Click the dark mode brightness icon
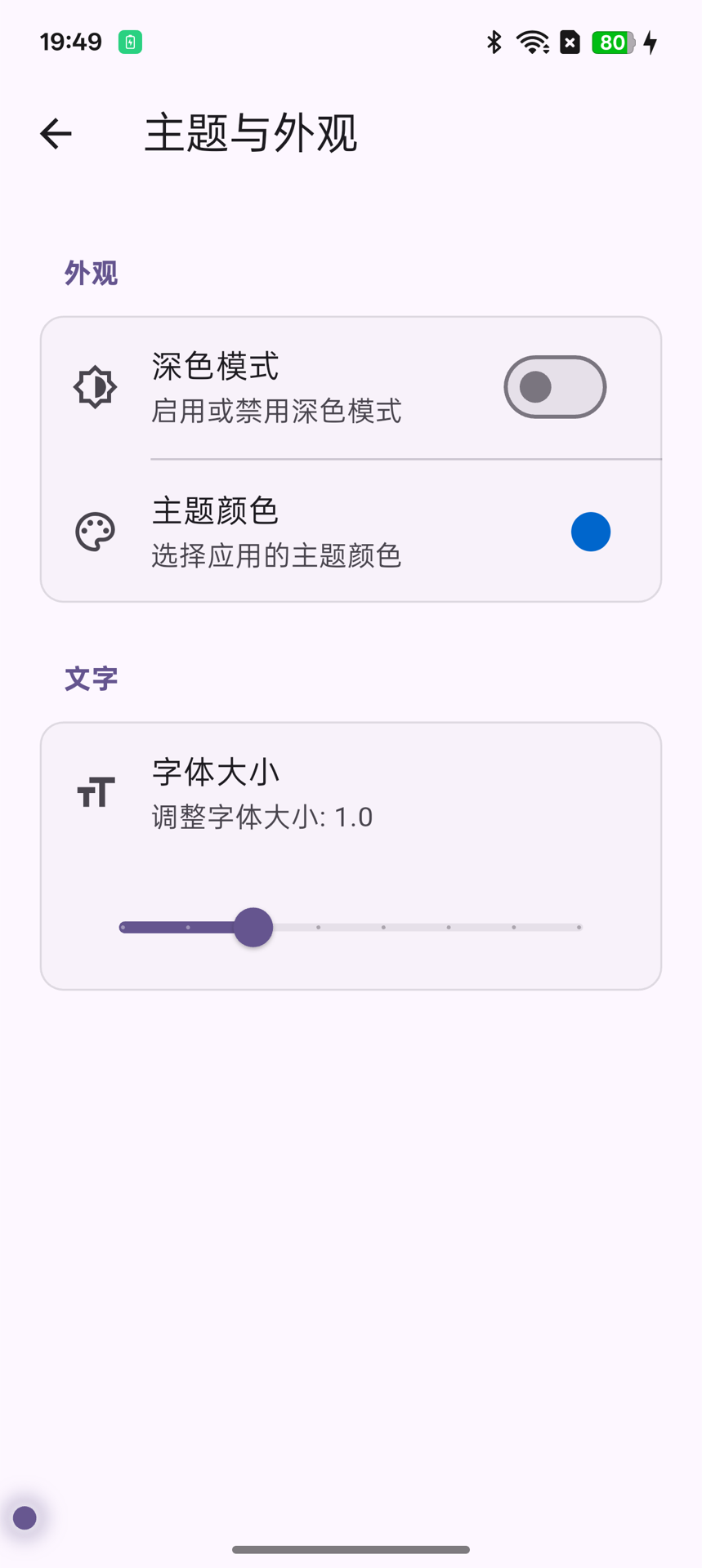This screenshot has width=702, height=1568. 94,386
